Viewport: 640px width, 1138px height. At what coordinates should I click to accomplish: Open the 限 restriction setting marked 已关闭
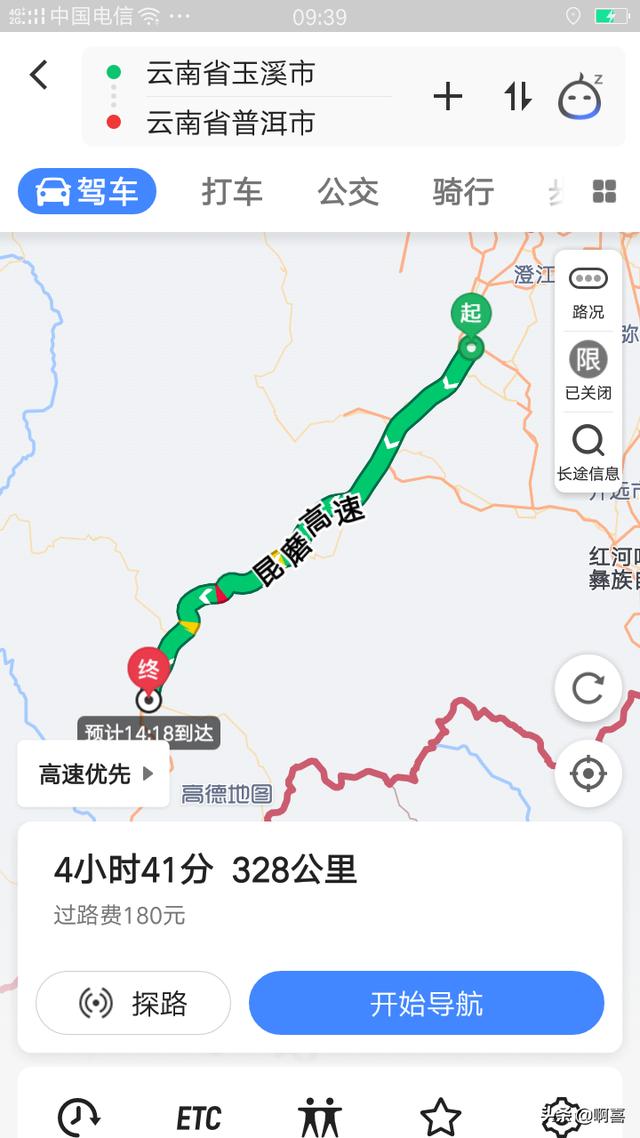588,371
